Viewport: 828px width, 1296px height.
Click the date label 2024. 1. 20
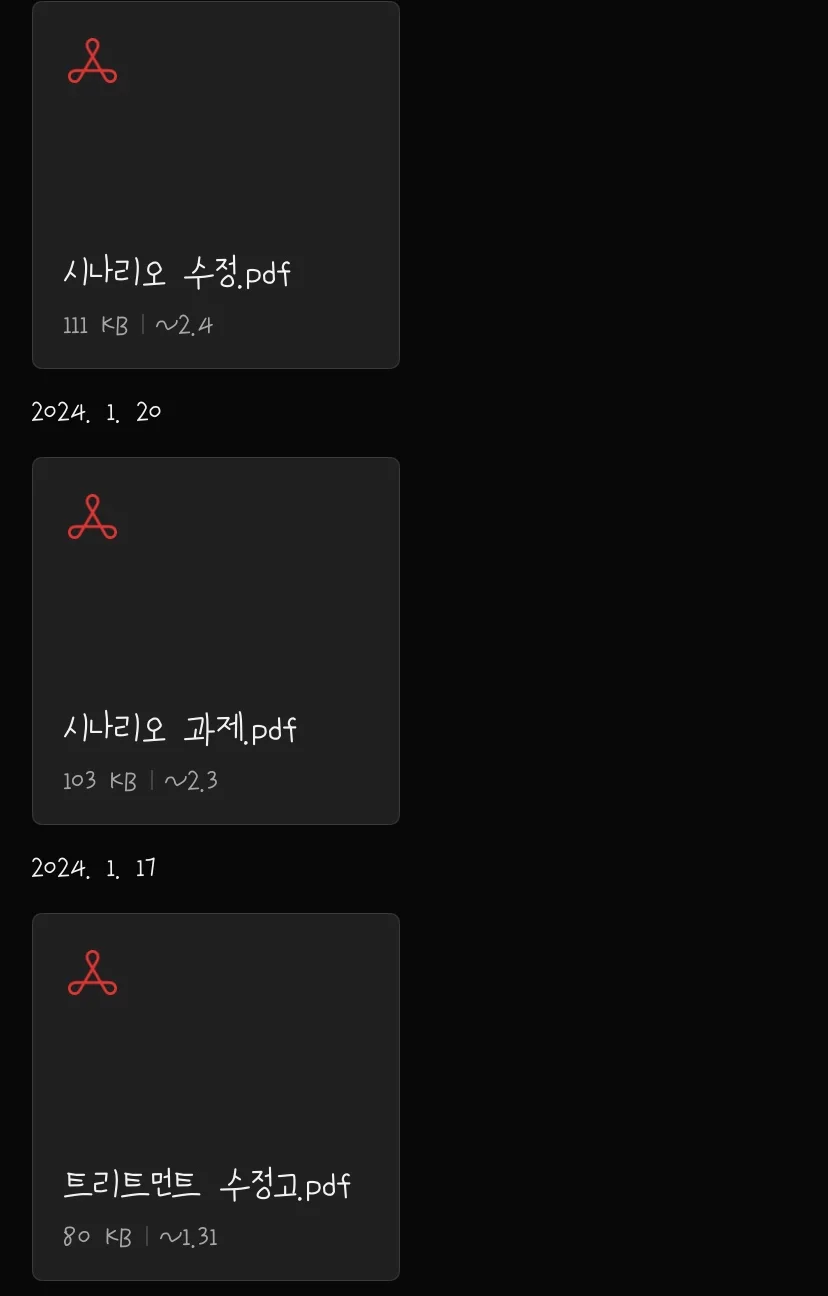click(96, 410)
